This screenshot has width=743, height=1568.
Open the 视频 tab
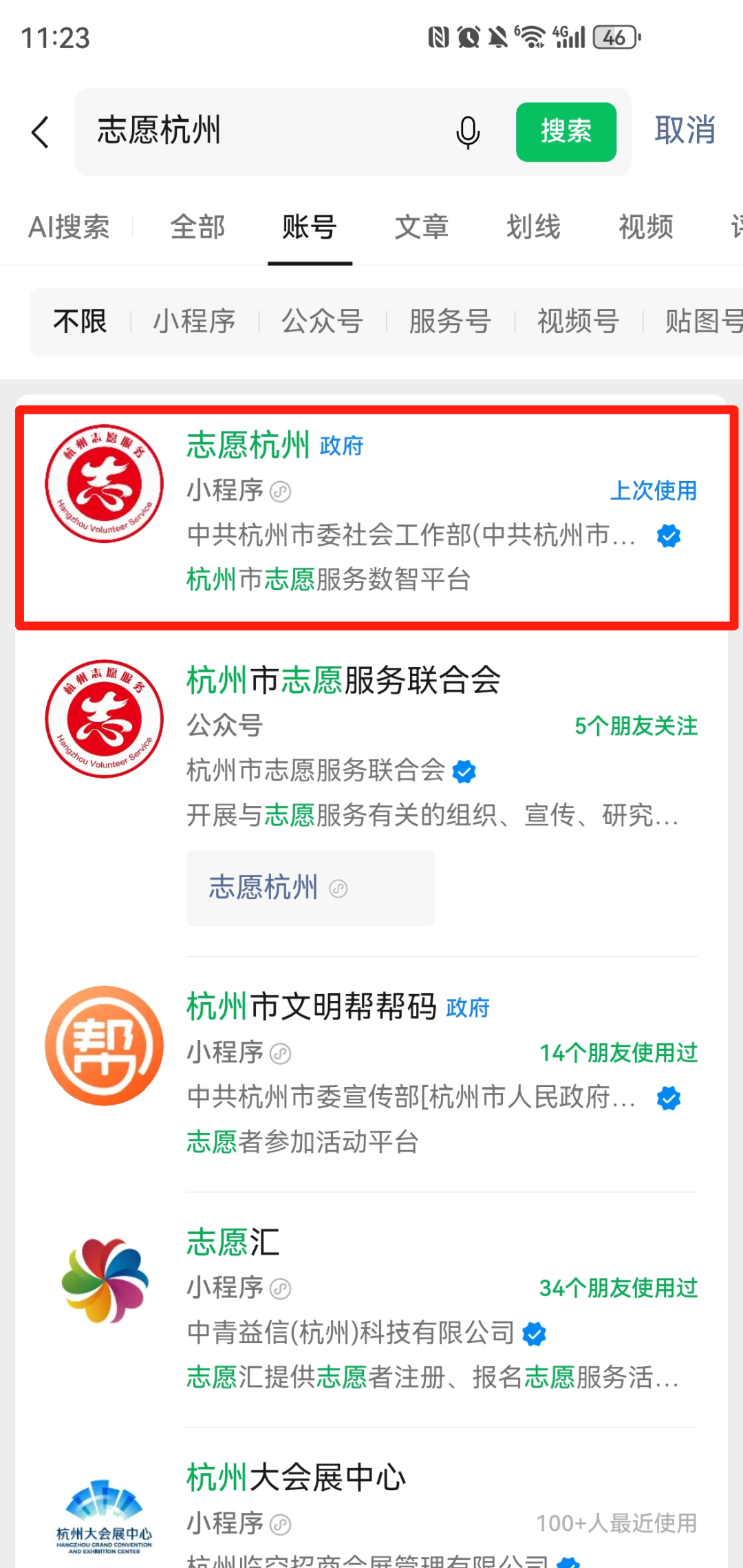pos(646,227)
